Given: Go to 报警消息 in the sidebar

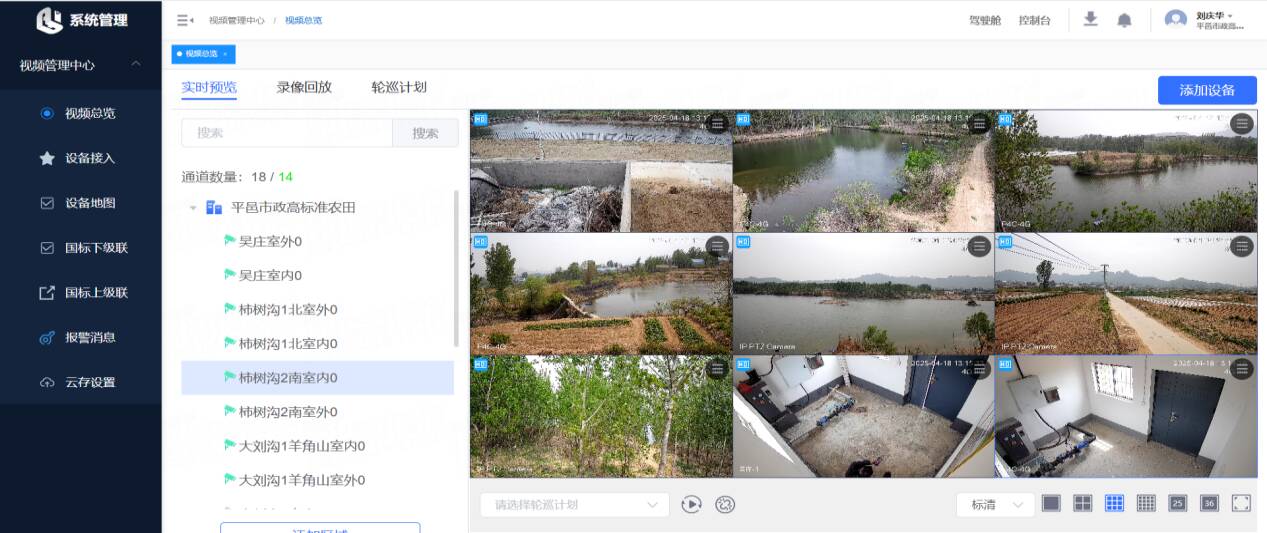Looking at the screenshot, I should [90, 338].
